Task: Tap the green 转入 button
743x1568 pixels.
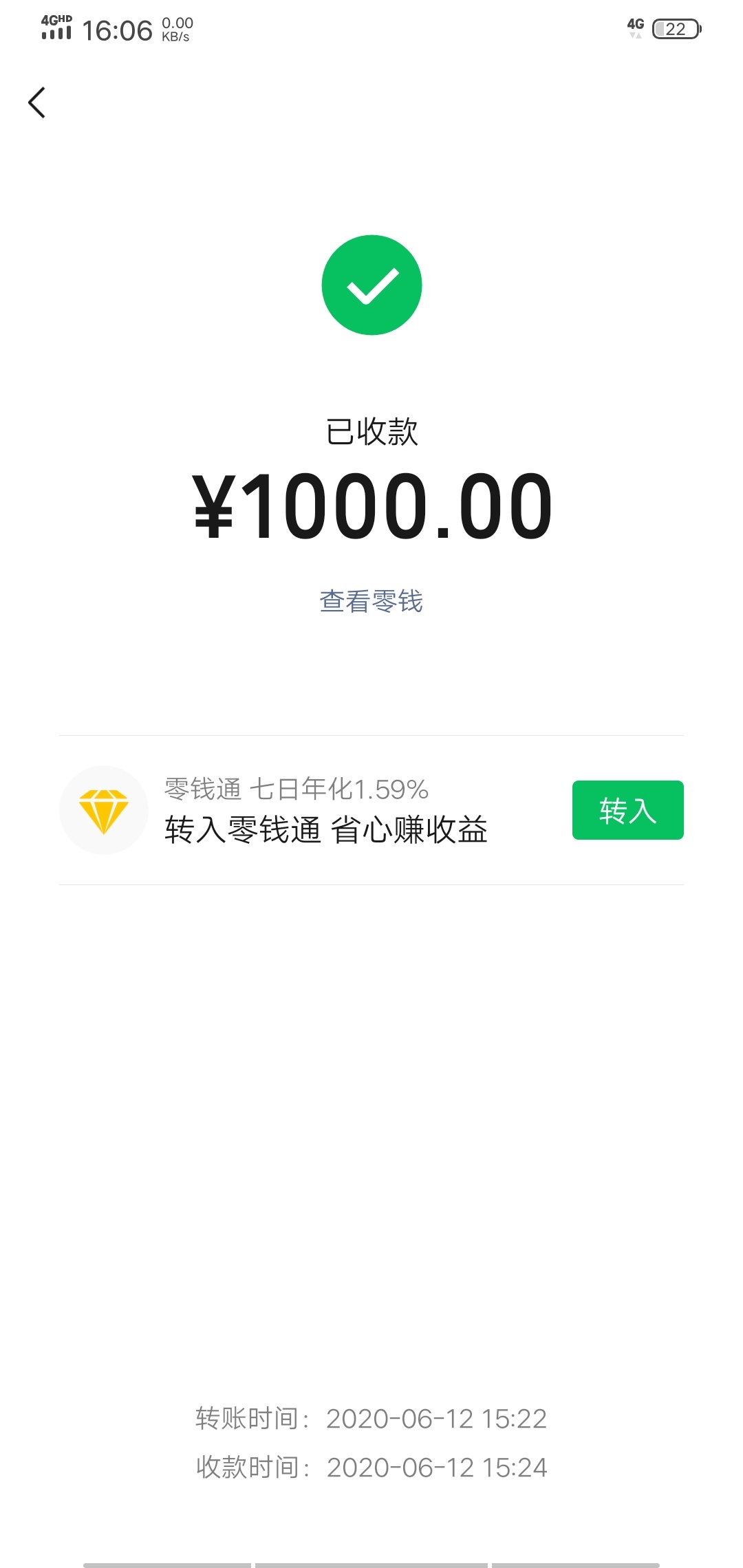Action: click(x=627, y=810)
